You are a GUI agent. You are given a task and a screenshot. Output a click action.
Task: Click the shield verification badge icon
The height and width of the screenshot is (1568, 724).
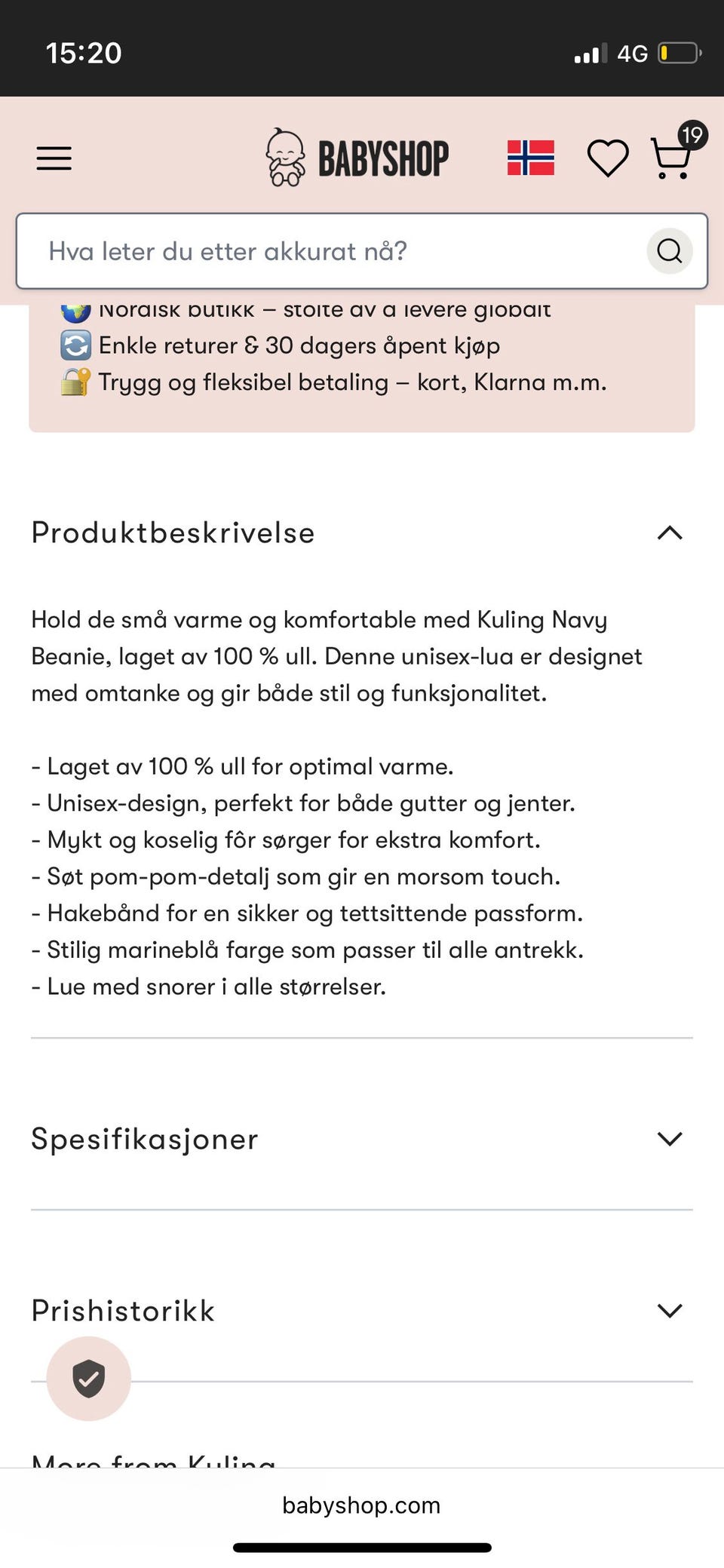coord(88,1378)
